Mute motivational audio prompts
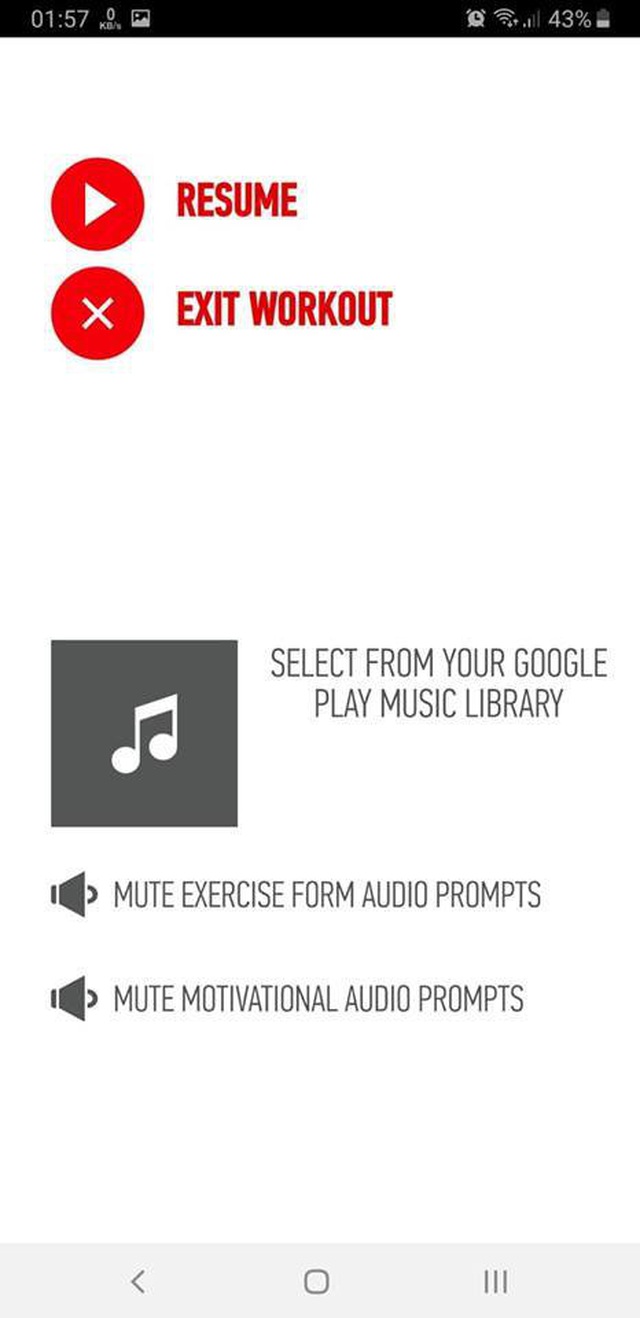Image resolution: width=640 pixels, height=1318 pixels. [x=288, y=998]
